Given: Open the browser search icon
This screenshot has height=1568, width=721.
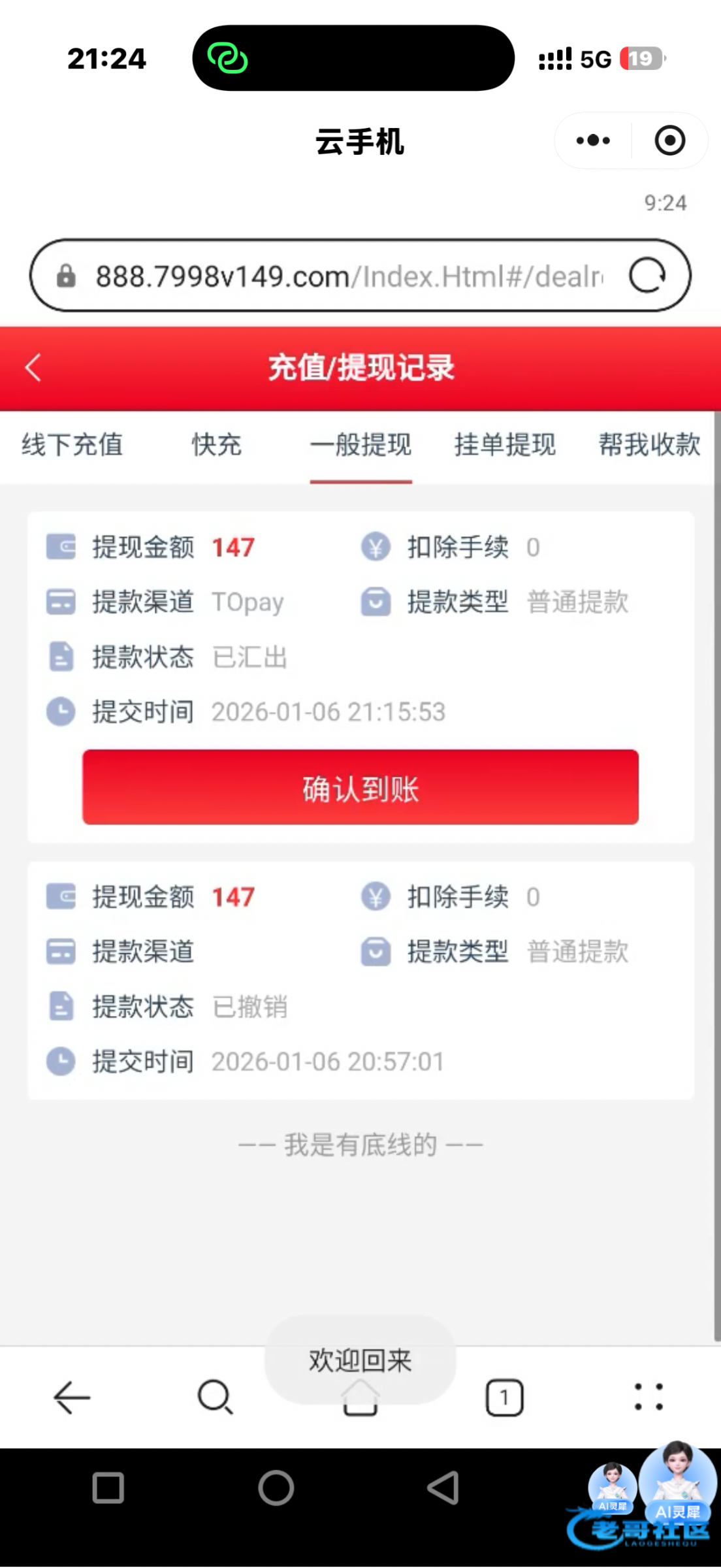Looking at the screenshot, I should [215, 1397].
